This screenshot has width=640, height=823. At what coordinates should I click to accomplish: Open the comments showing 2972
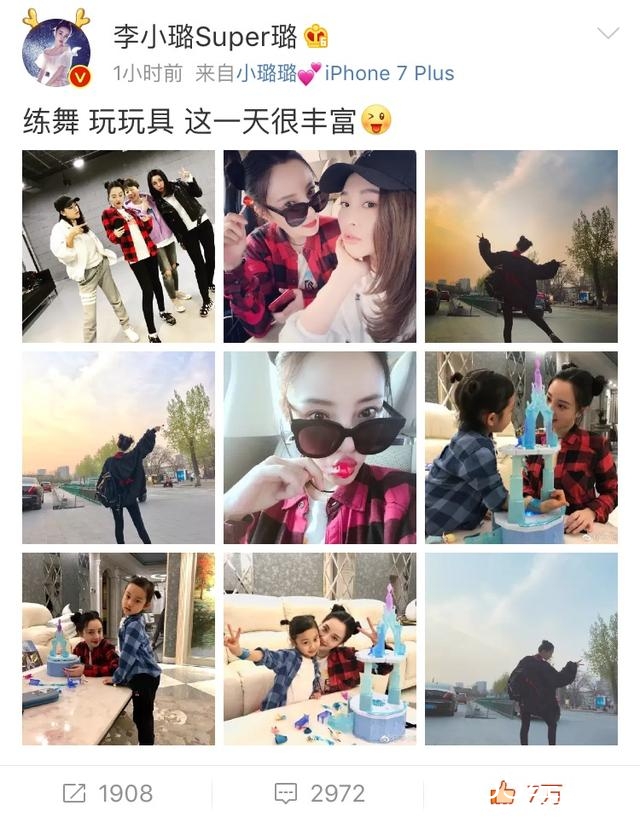320,794
